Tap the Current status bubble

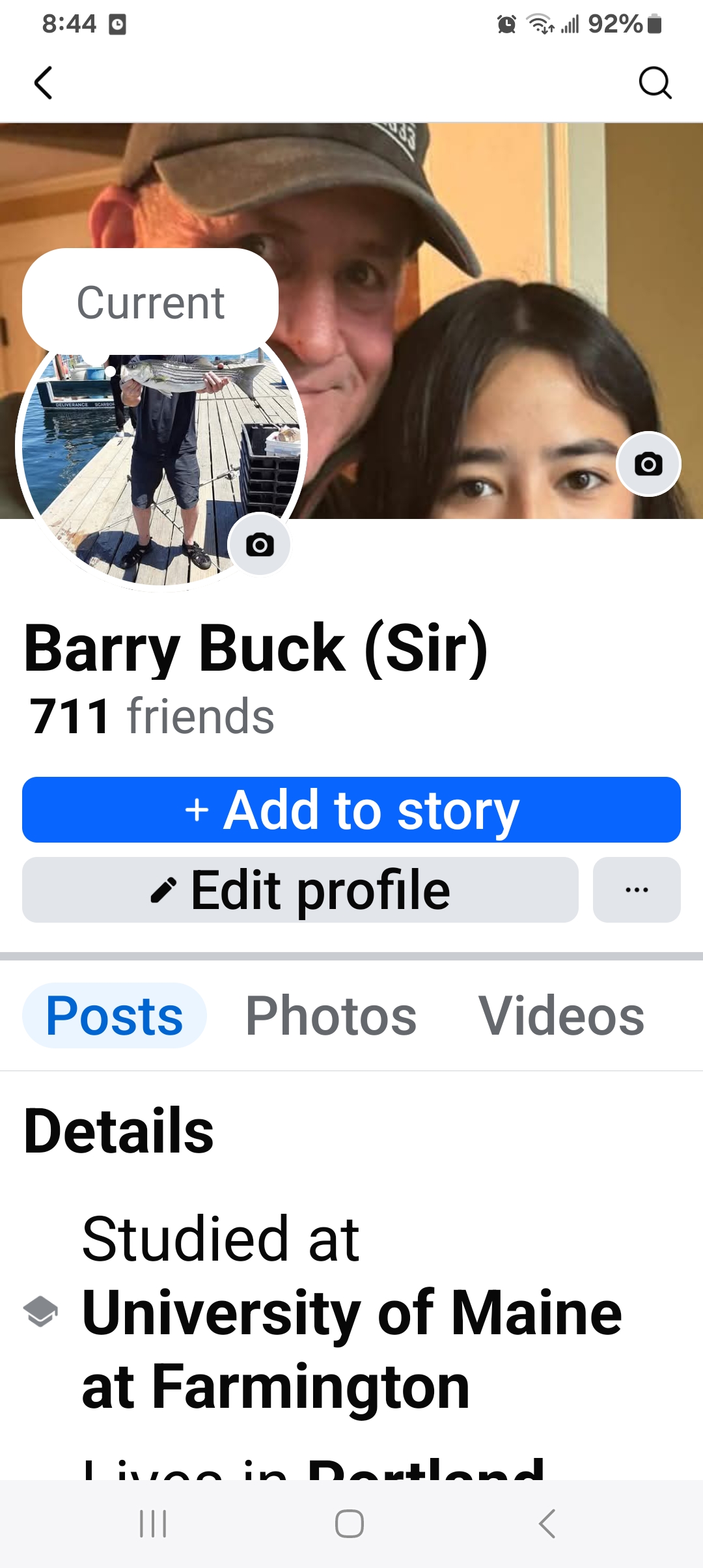[150, 303]
